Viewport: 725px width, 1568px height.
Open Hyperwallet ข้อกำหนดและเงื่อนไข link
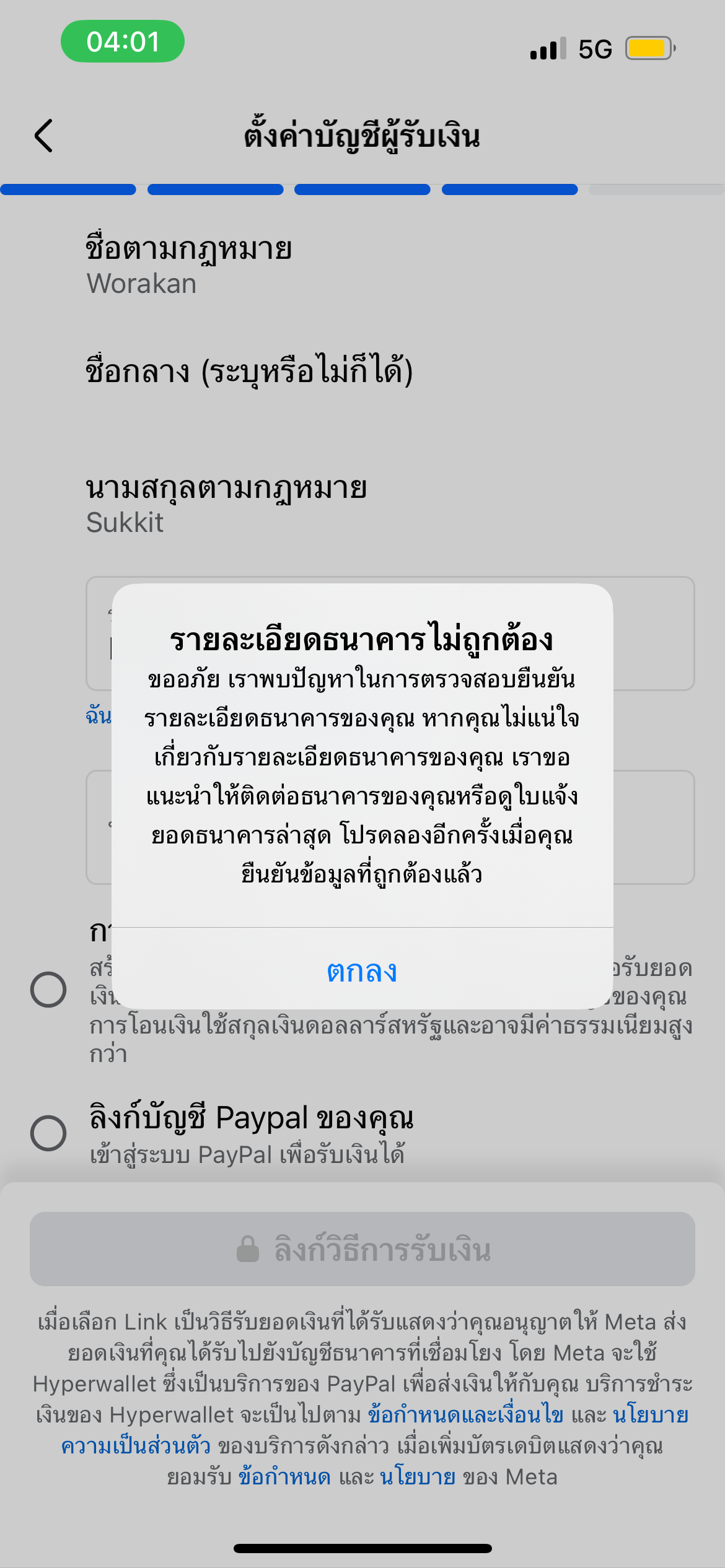[x=465, y=1415]
